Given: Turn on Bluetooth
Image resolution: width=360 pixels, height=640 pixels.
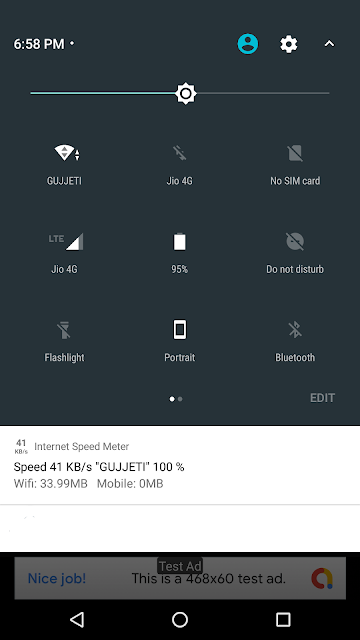Looking at the screenshot, I should click(x=295, y=342).
